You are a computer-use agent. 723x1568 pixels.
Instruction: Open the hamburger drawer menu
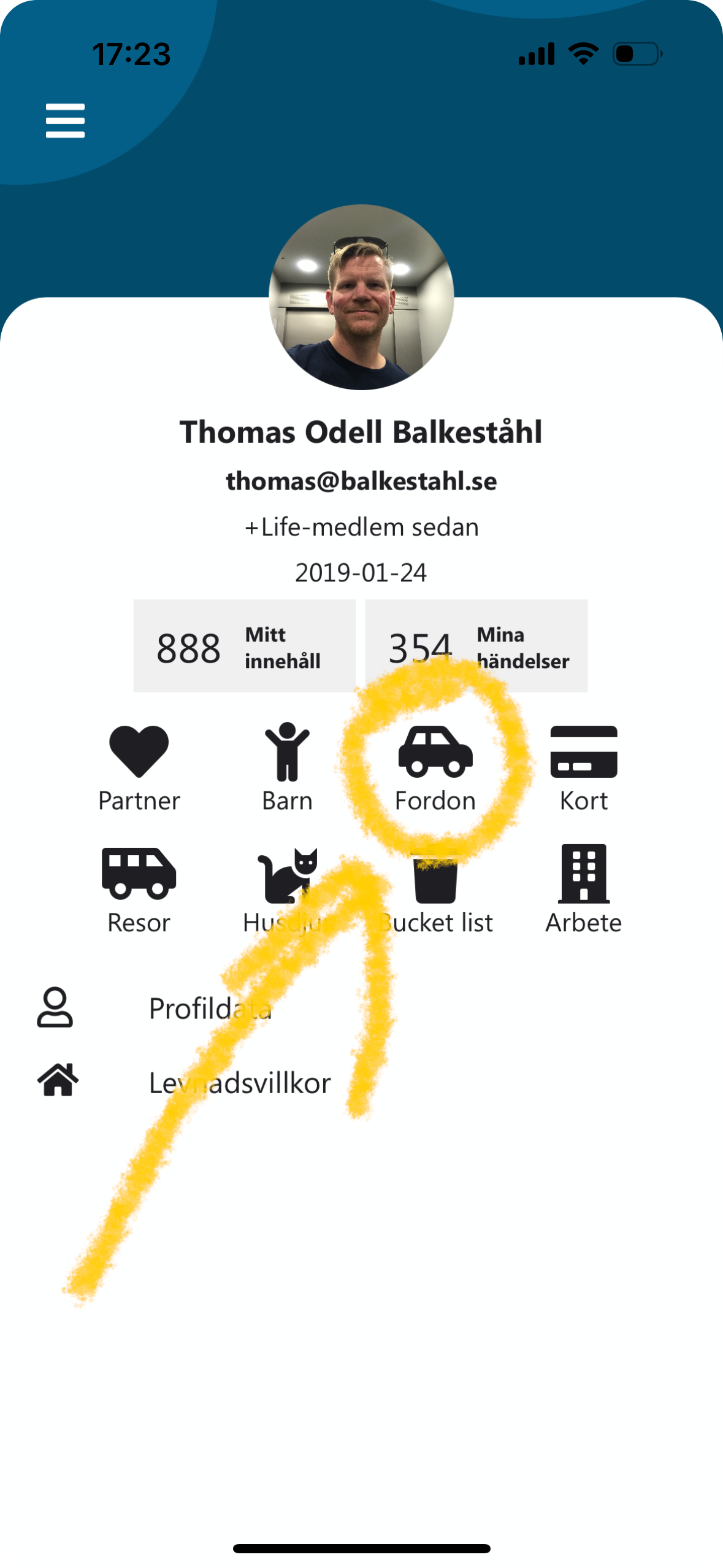[x=65, y=120]
